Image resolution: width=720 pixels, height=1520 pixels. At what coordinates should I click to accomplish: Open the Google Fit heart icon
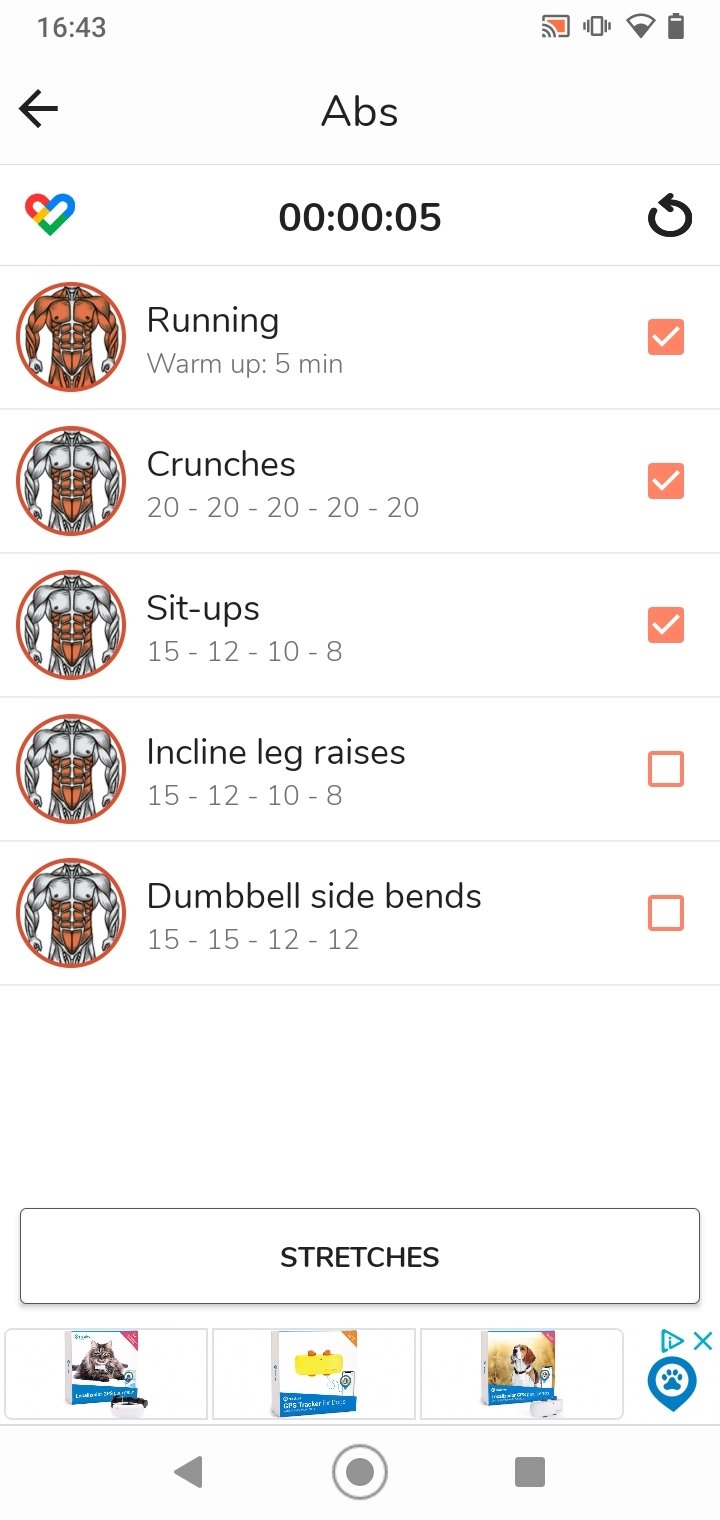[50, 215]
